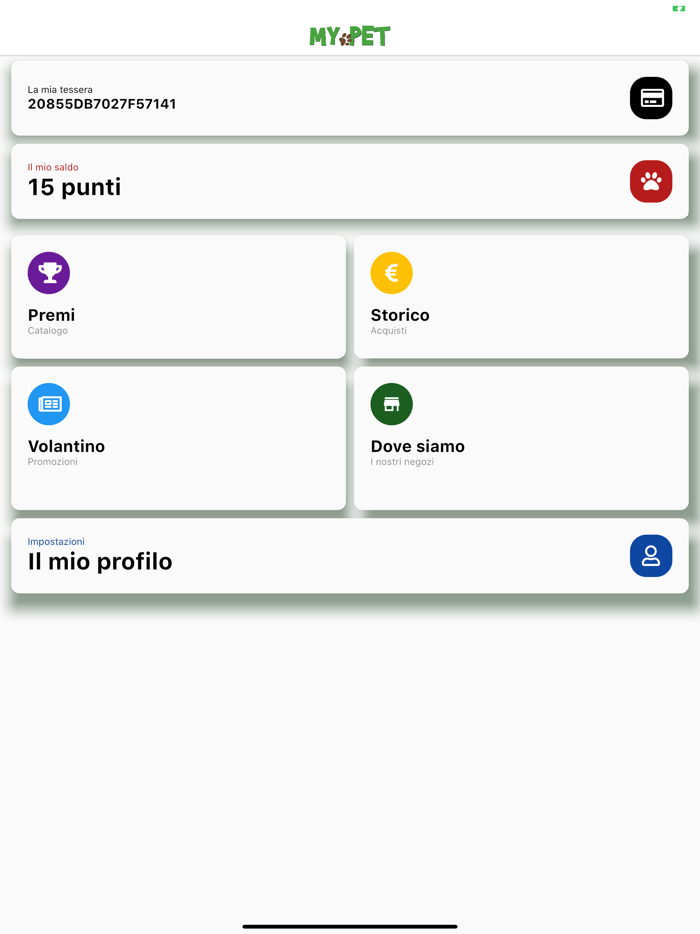Screen dimensions: 700x934
Task: Open the La mia tessera card
Action: pos(349,98)
